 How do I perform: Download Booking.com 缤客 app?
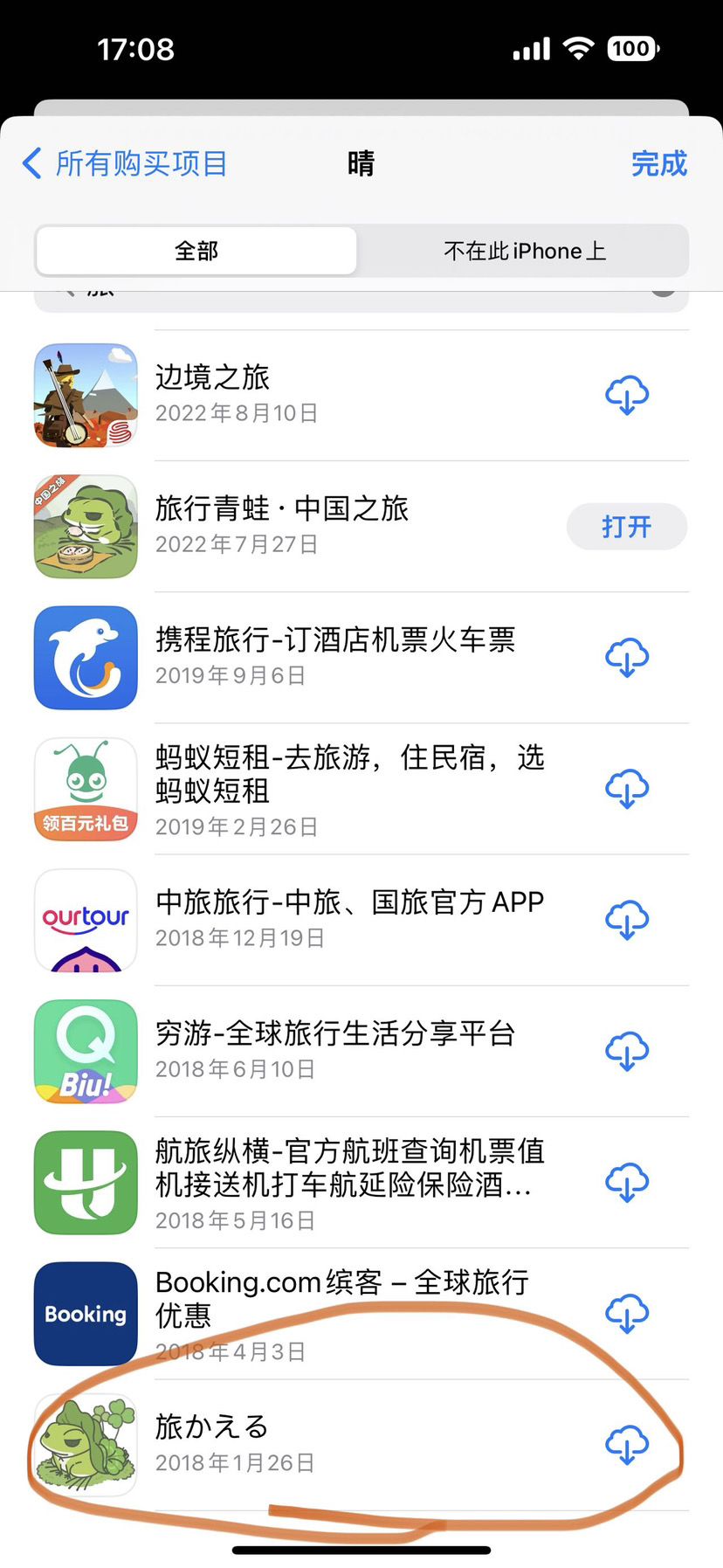(x=627, y=1313)
